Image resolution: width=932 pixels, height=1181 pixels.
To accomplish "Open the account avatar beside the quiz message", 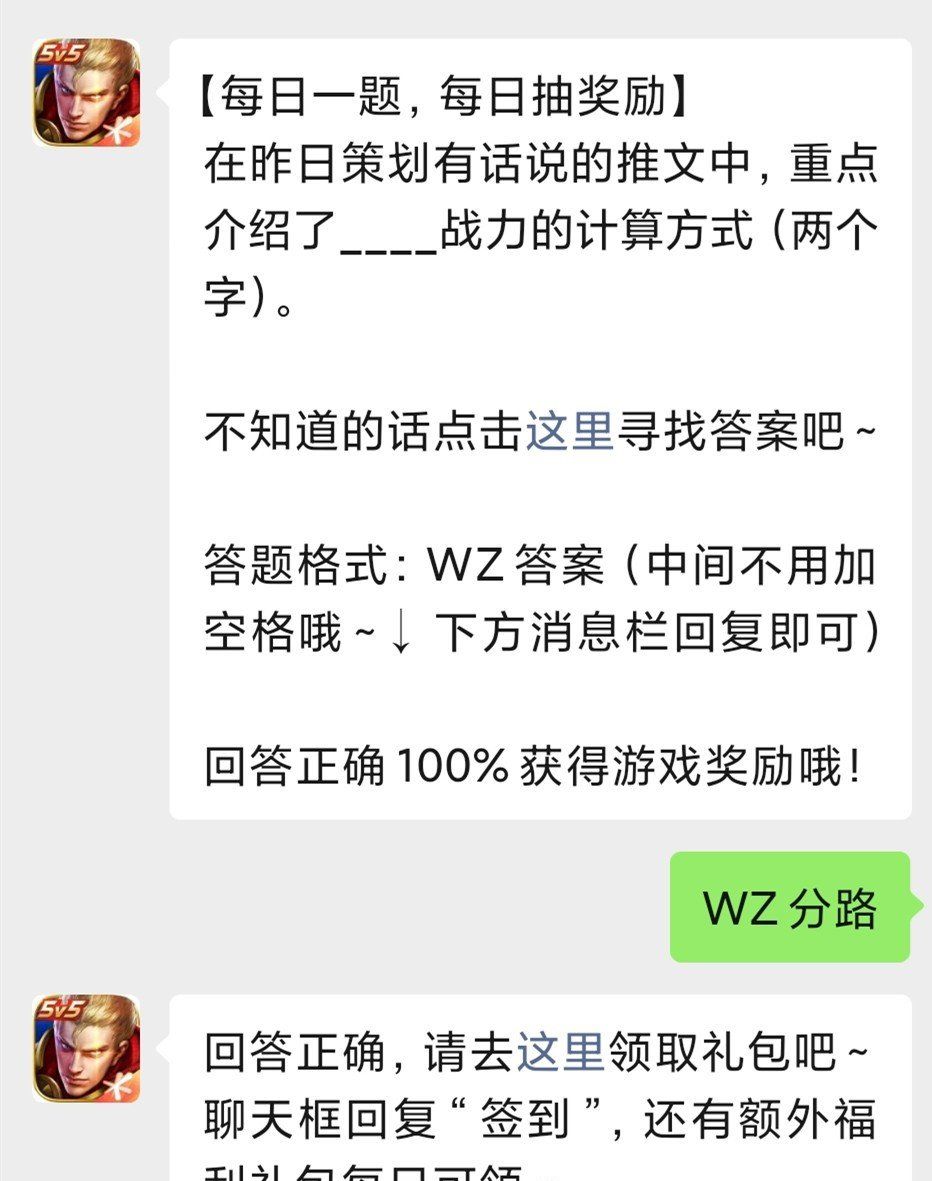I will click(x=86, y=93).
